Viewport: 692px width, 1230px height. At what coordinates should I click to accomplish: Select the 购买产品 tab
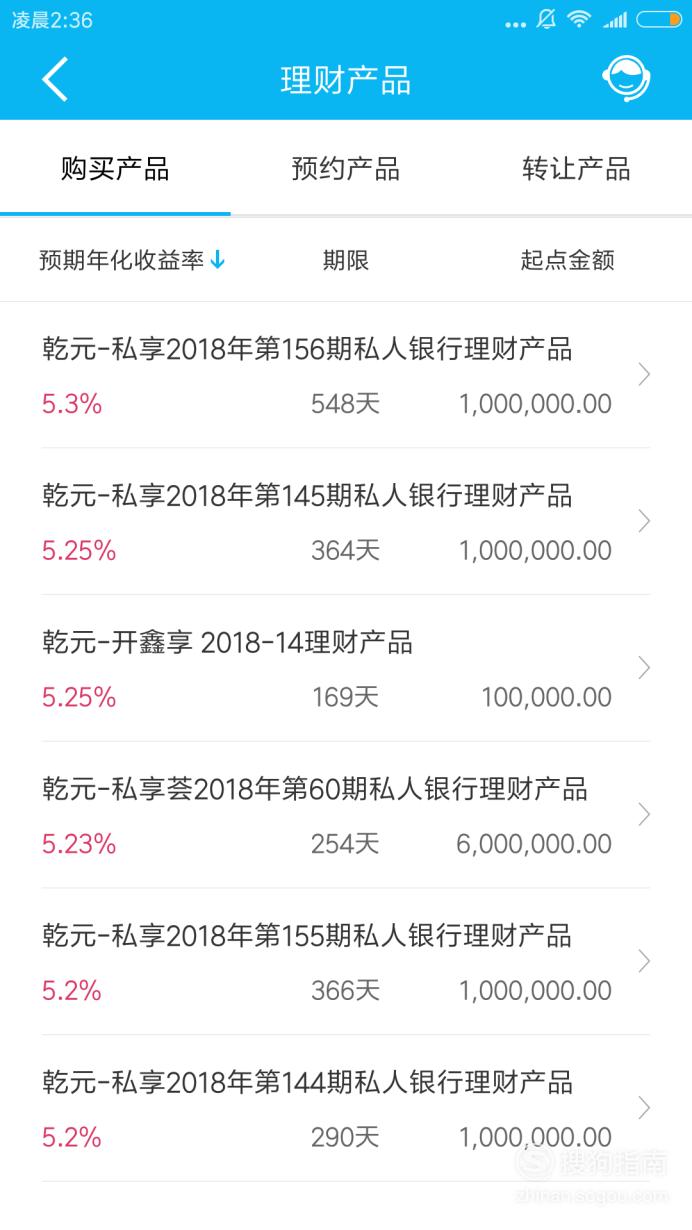pyautogui.click(x=115, y=168)
